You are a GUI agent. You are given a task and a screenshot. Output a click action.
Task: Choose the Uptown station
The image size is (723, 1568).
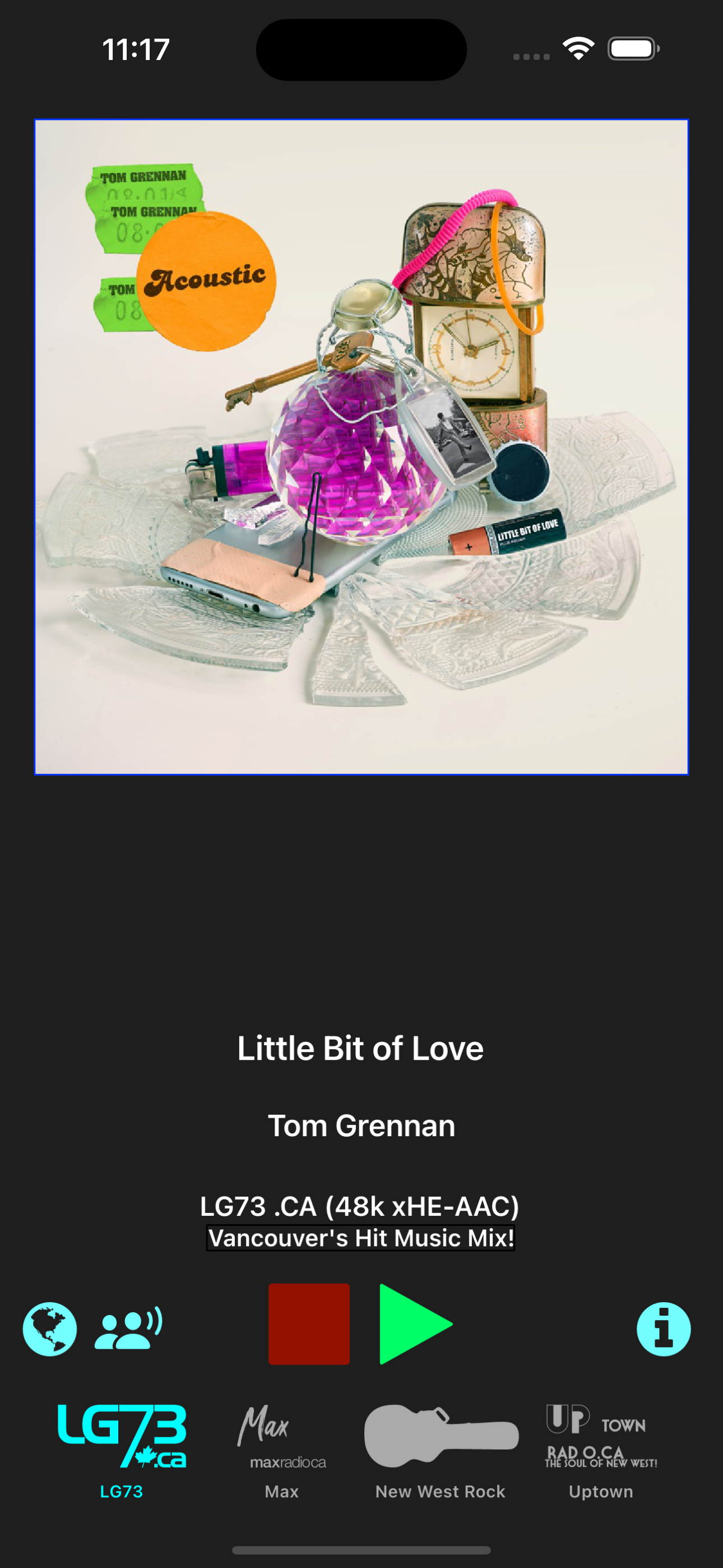pyautogui.click(x=601, y=1449)
